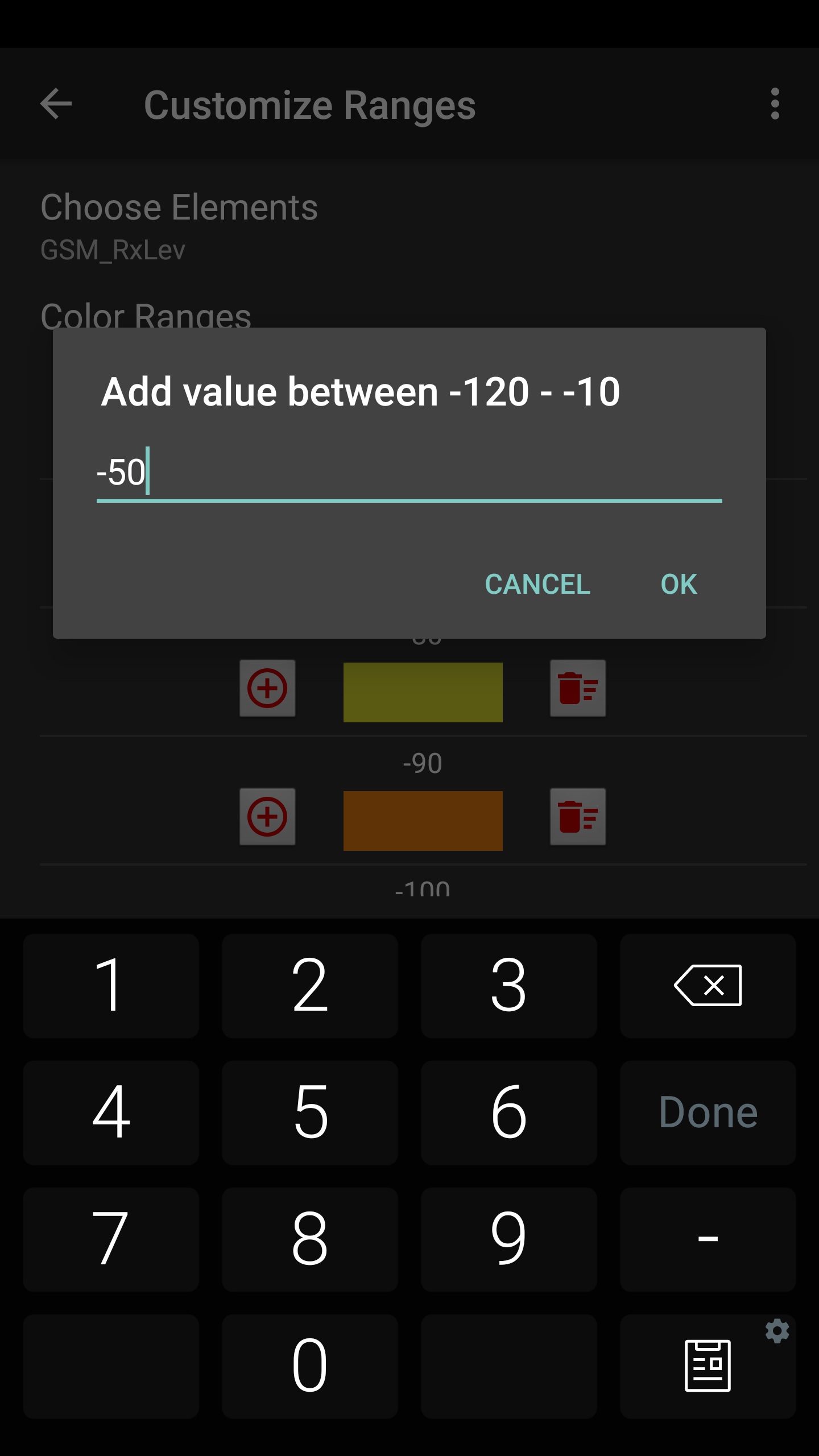The image size is (819, 1456).
Task: Delete last digit with keyboard backspace
Action: [x=708, y=985]
